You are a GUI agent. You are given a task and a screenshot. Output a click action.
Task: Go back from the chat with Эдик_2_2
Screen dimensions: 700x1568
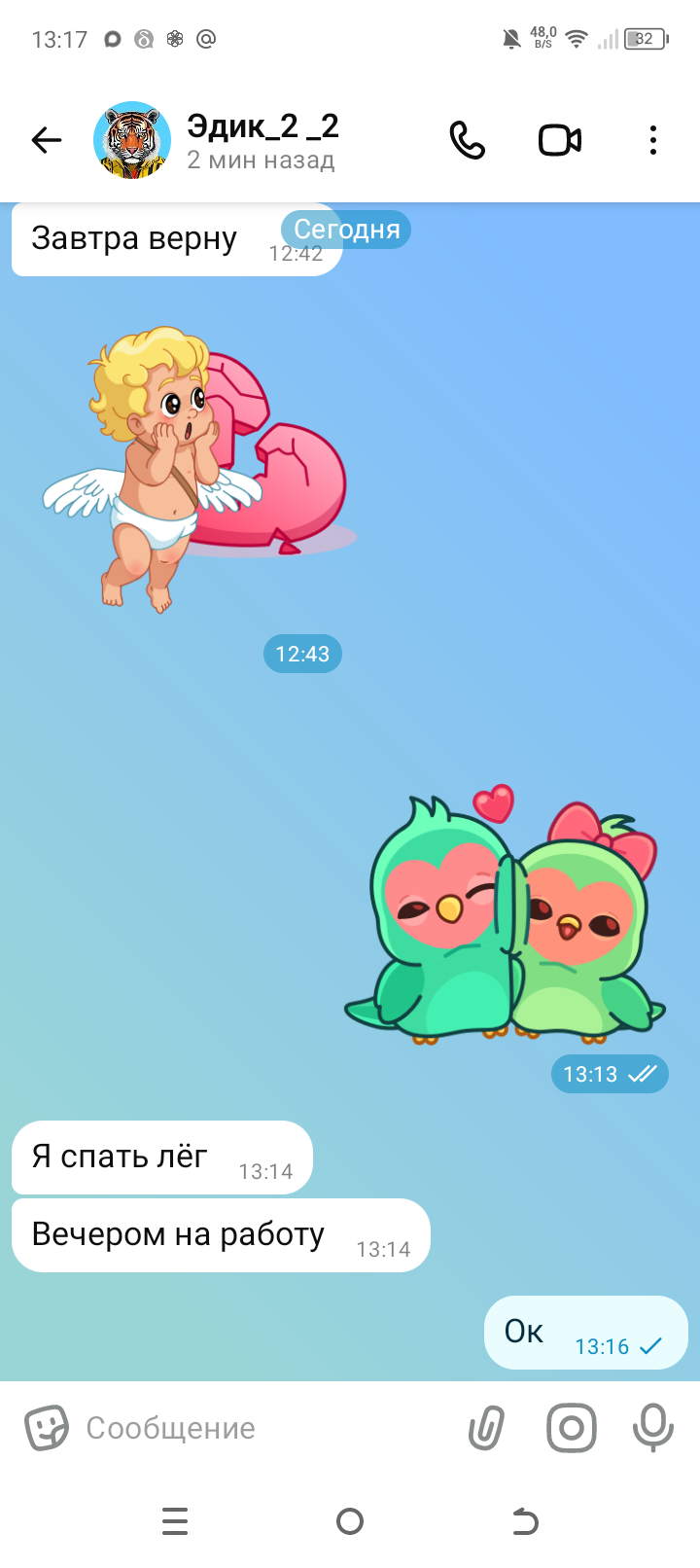click(46, 140)
